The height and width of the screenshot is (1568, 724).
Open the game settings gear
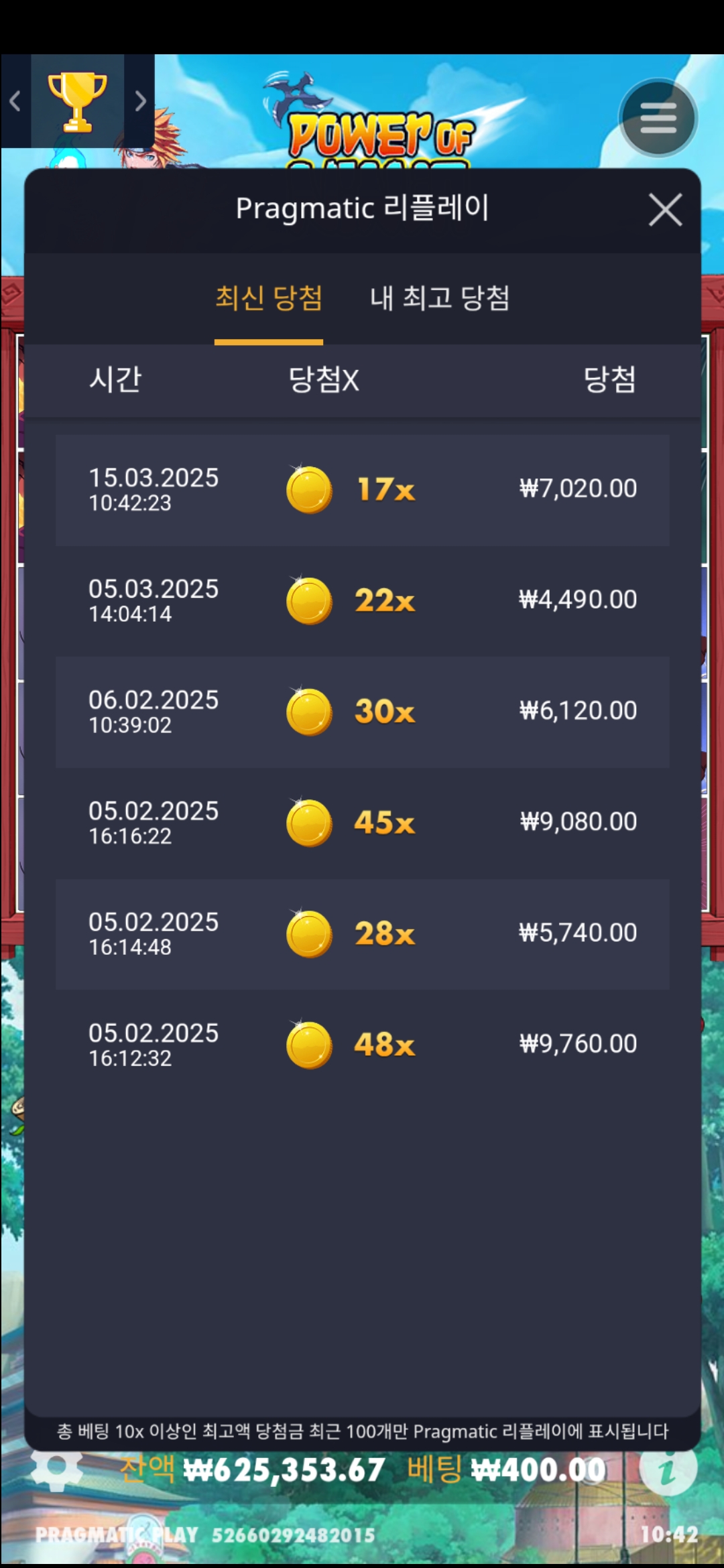pos(56,1469)
